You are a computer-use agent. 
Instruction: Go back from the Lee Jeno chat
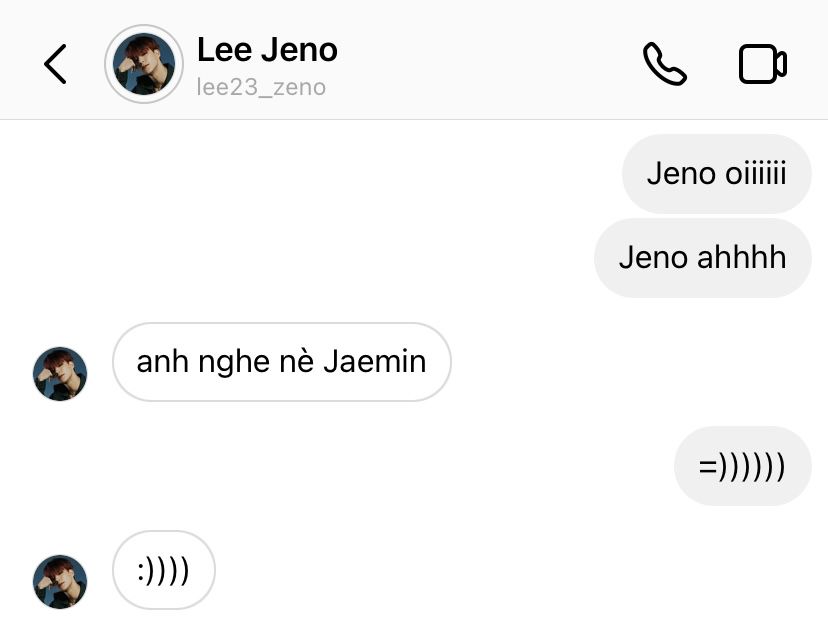[56, 65]
